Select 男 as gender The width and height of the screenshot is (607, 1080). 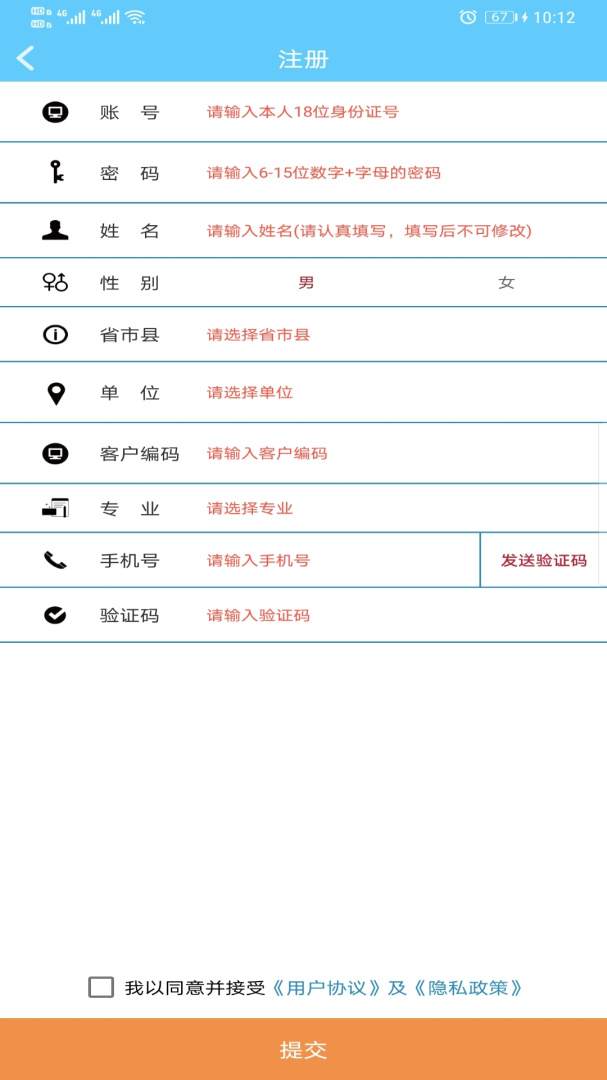point(306,283)
